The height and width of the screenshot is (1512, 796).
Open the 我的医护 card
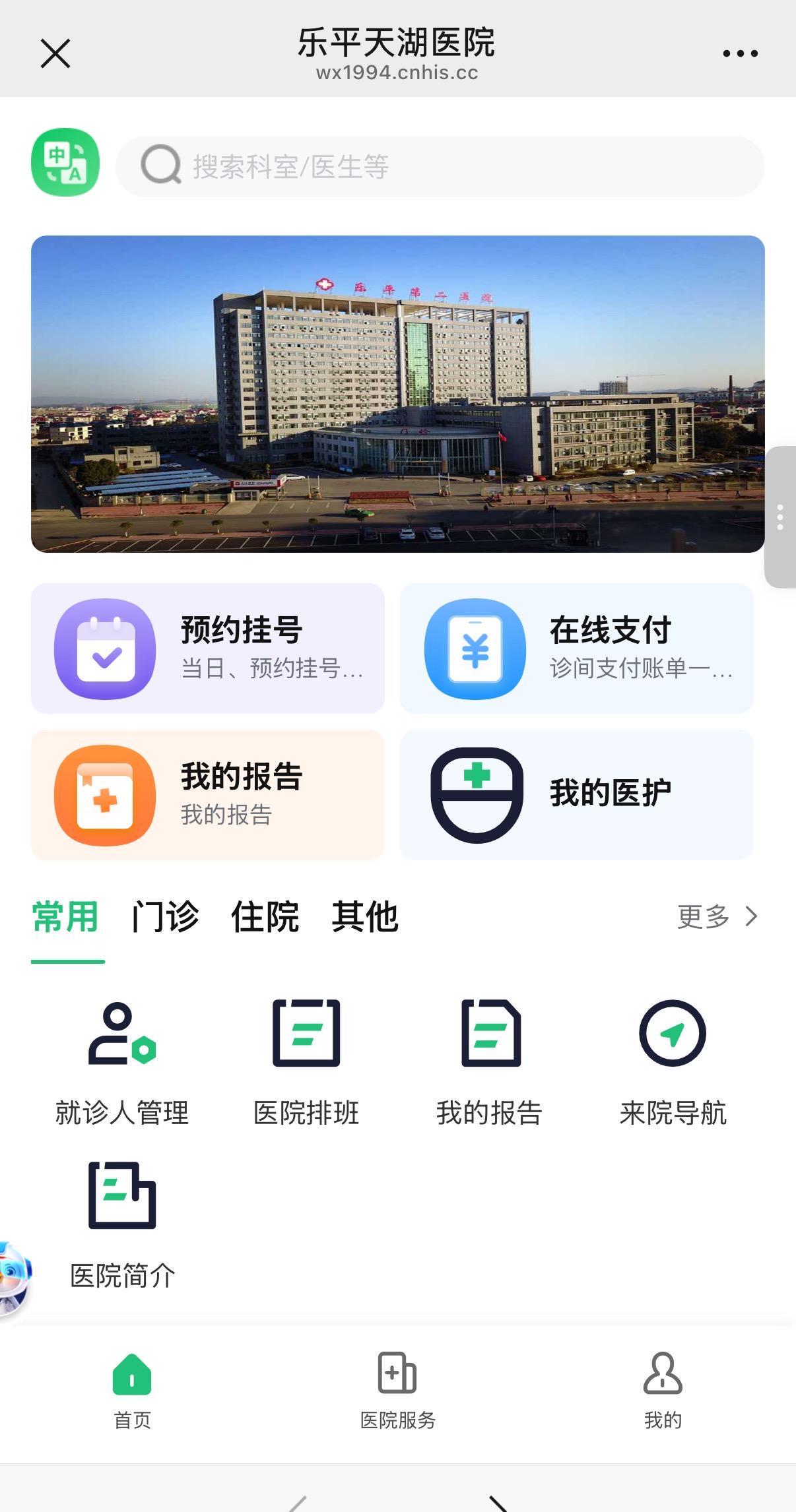pos(576,794)
